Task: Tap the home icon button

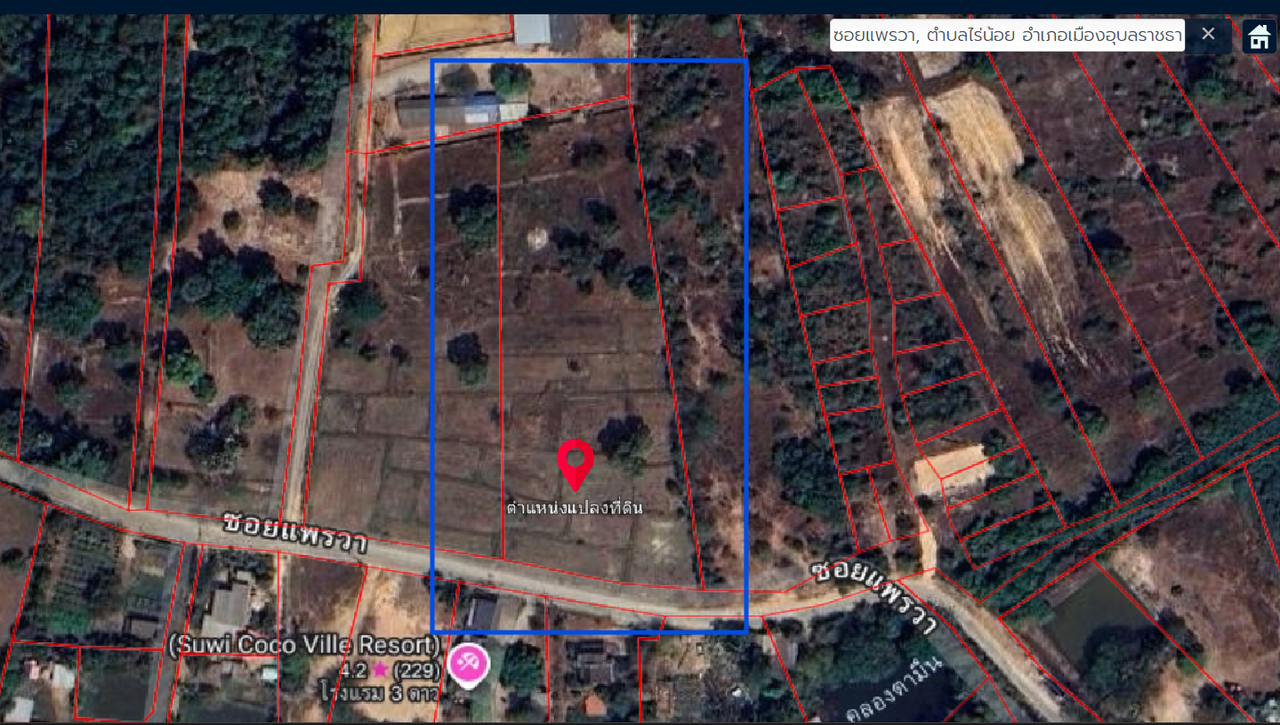Action: (1259, 36)
